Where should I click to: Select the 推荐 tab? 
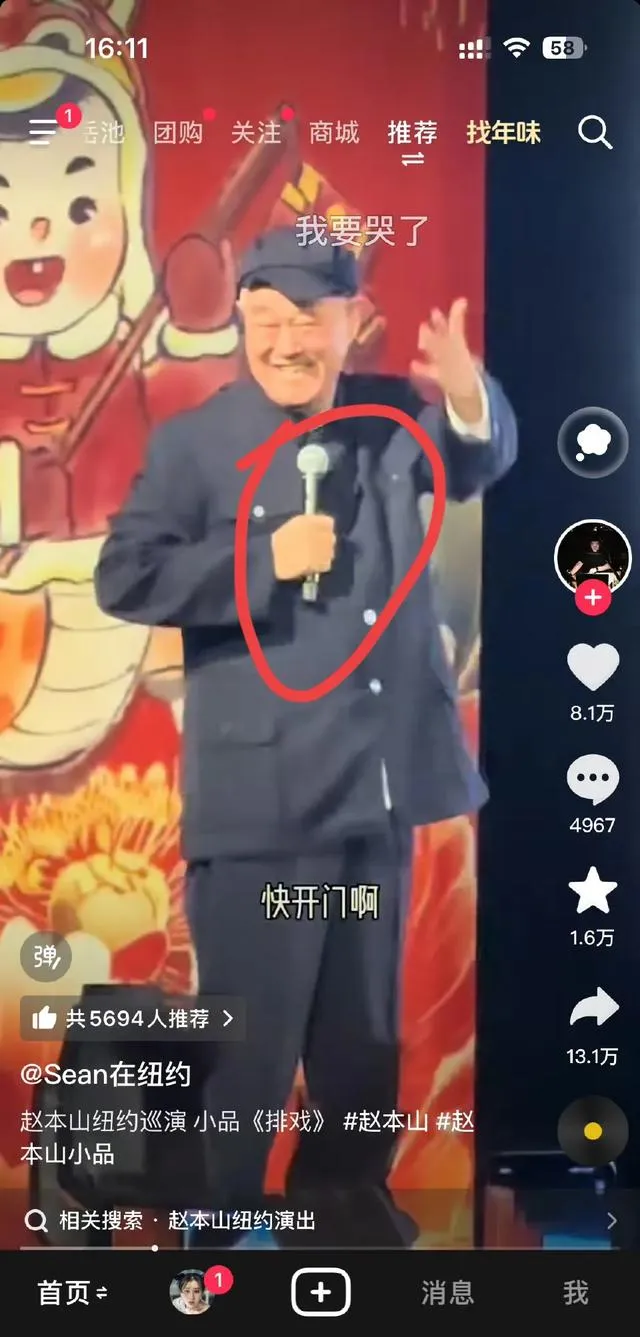(x=412, y=132)
